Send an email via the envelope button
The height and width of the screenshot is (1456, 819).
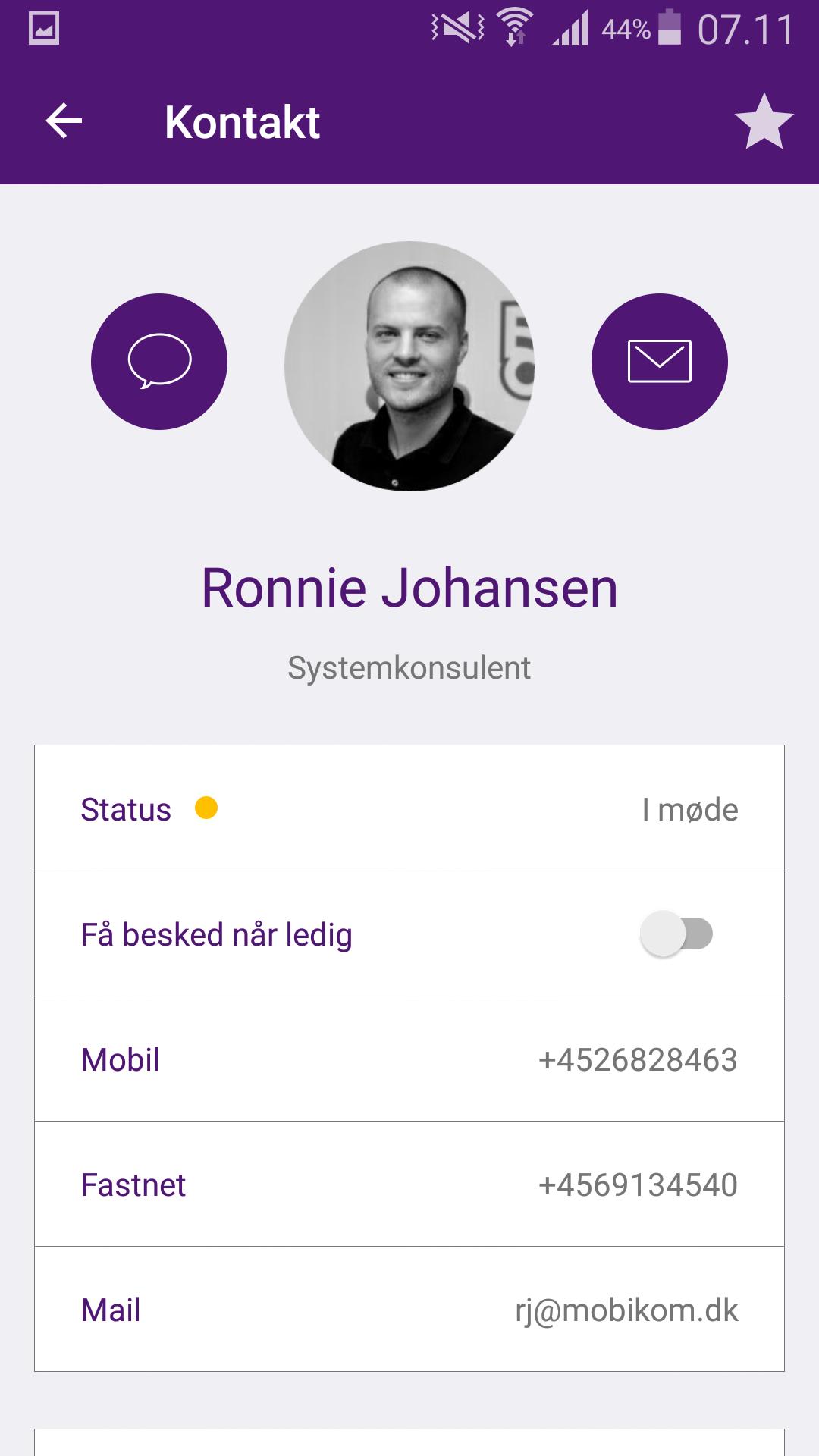[x=659, y=362]
